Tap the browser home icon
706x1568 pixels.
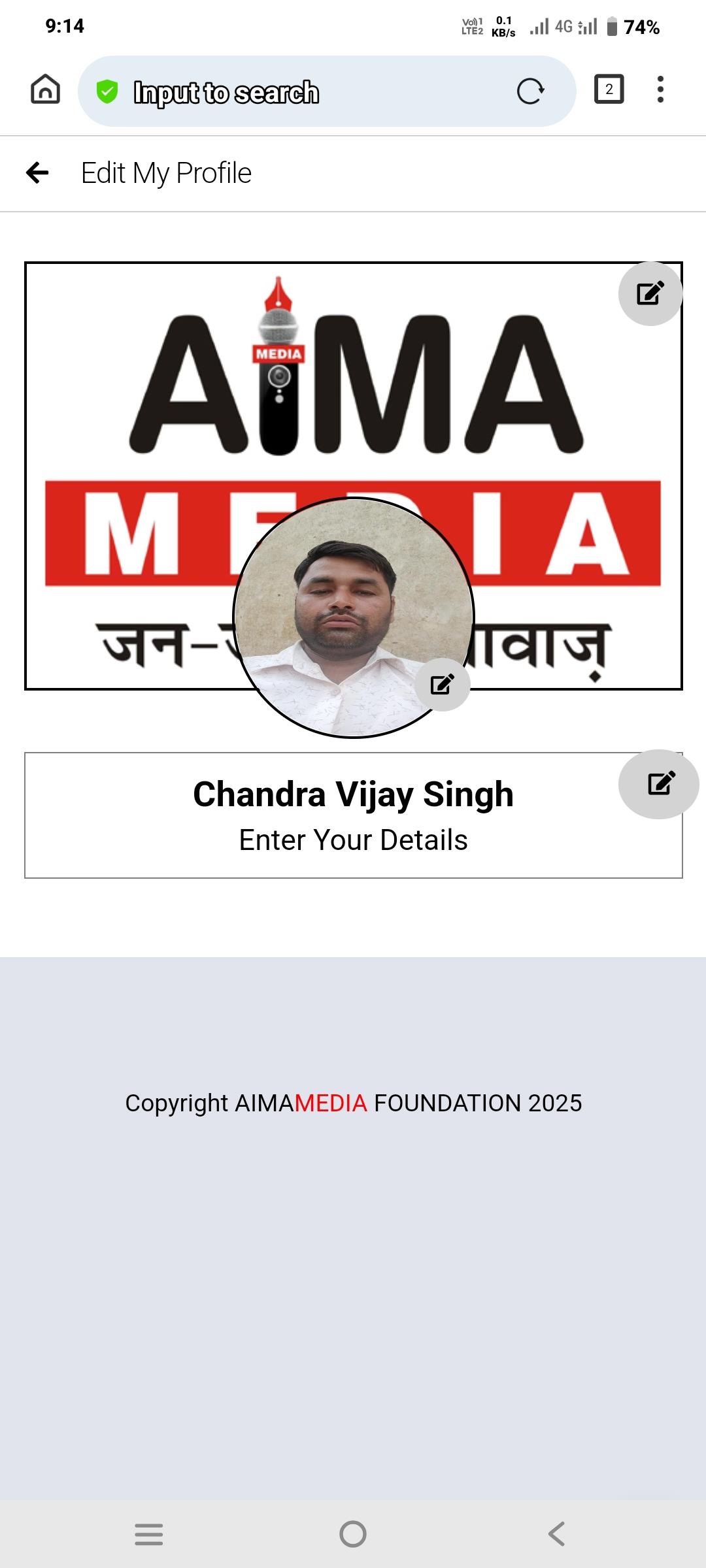[45, 90]
